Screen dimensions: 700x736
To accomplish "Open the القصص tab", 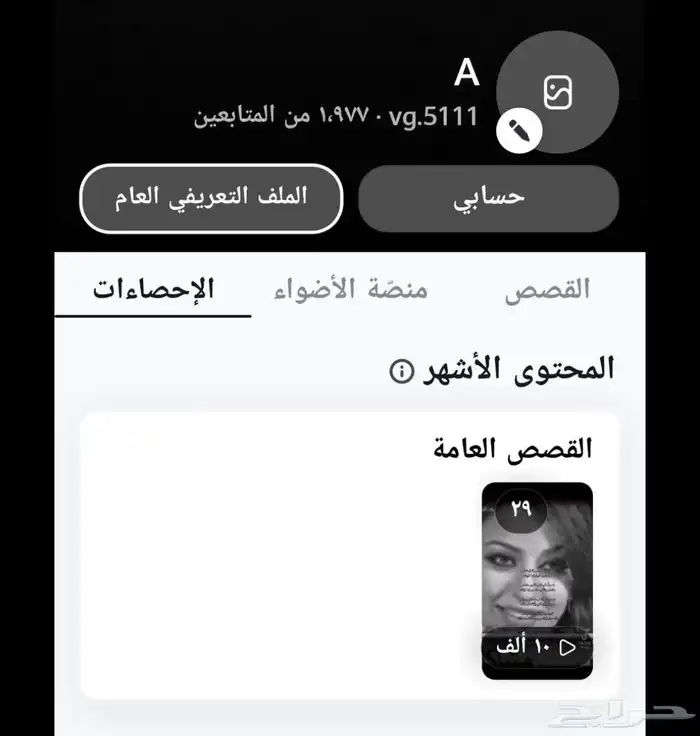I will tap(547, 290).
